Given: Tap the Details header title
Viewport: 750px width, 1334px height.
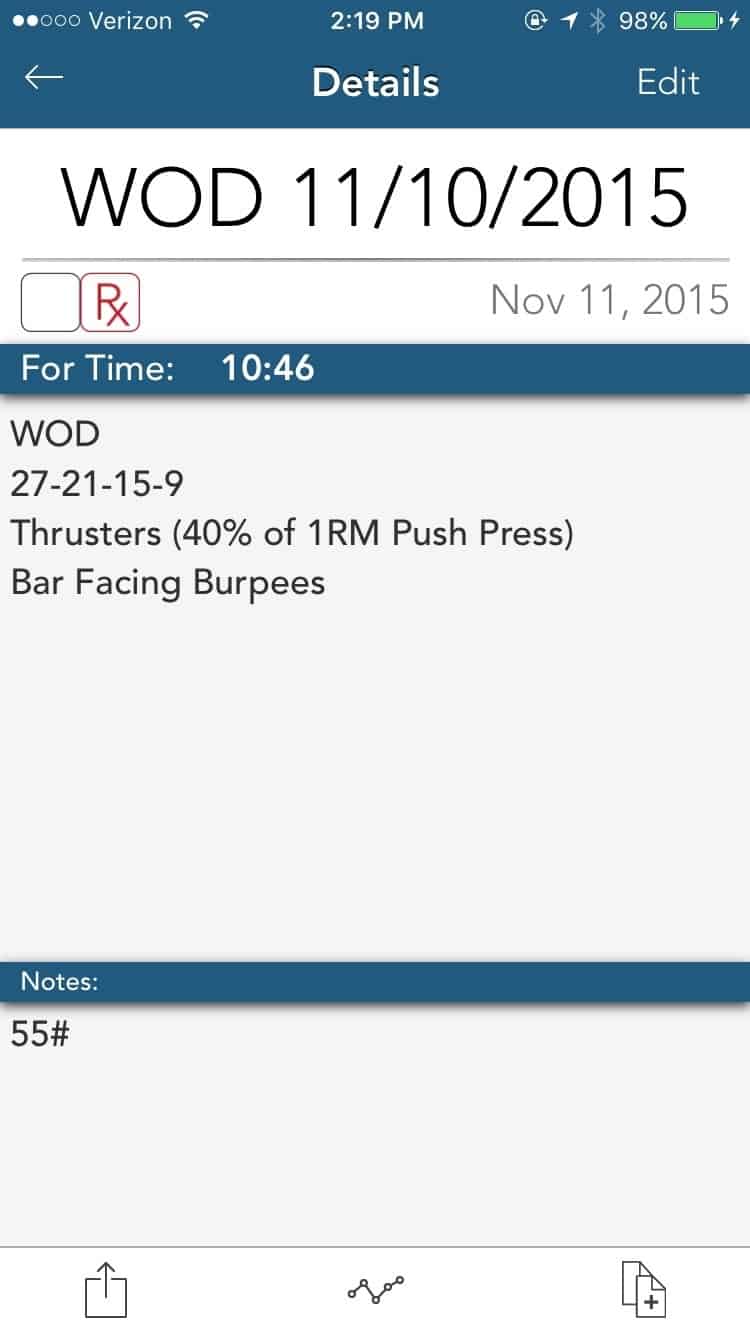Looking at the screenshot, I should pos(375,83).
